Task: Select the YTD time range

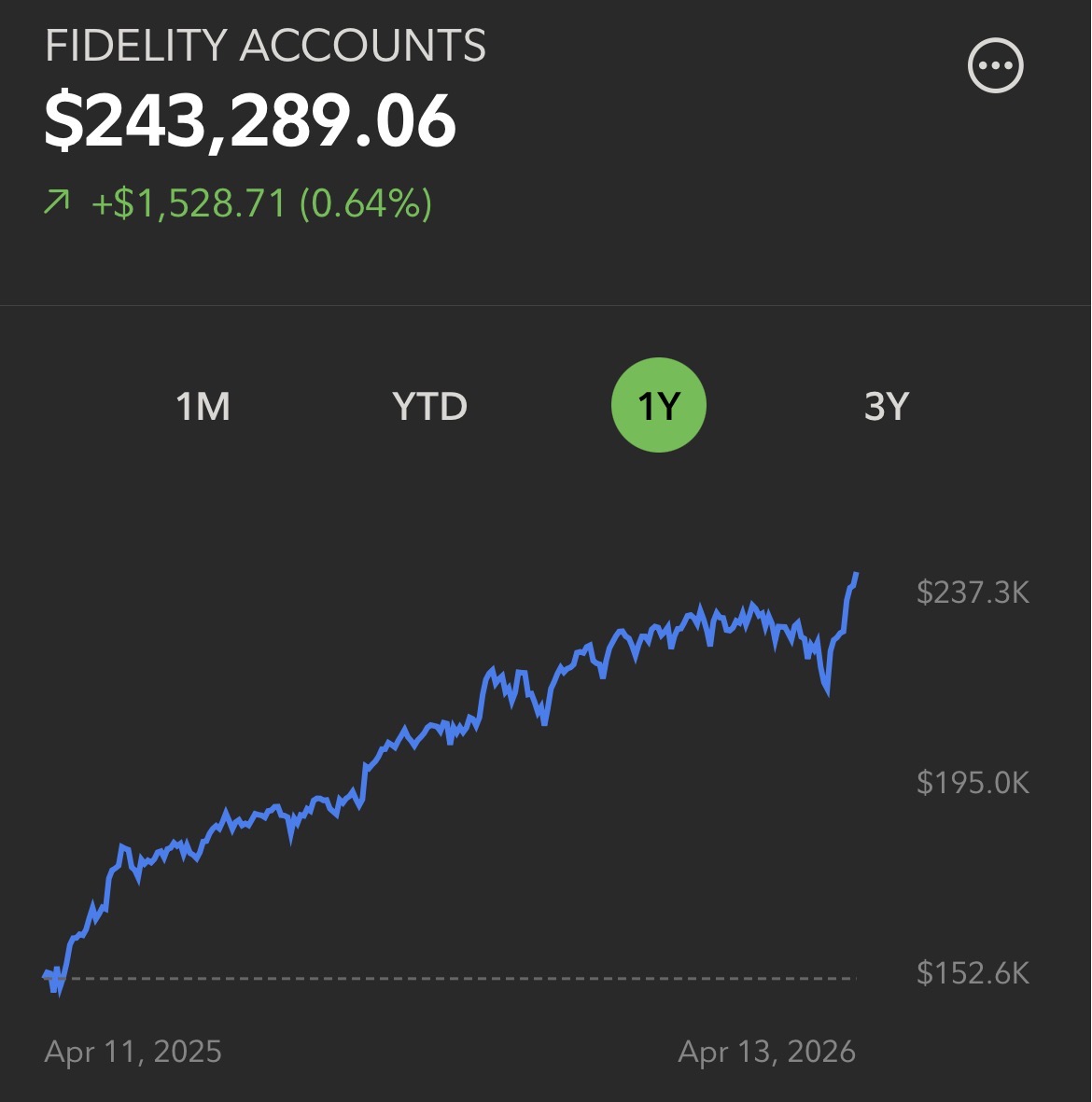Action: pos(429,406)
